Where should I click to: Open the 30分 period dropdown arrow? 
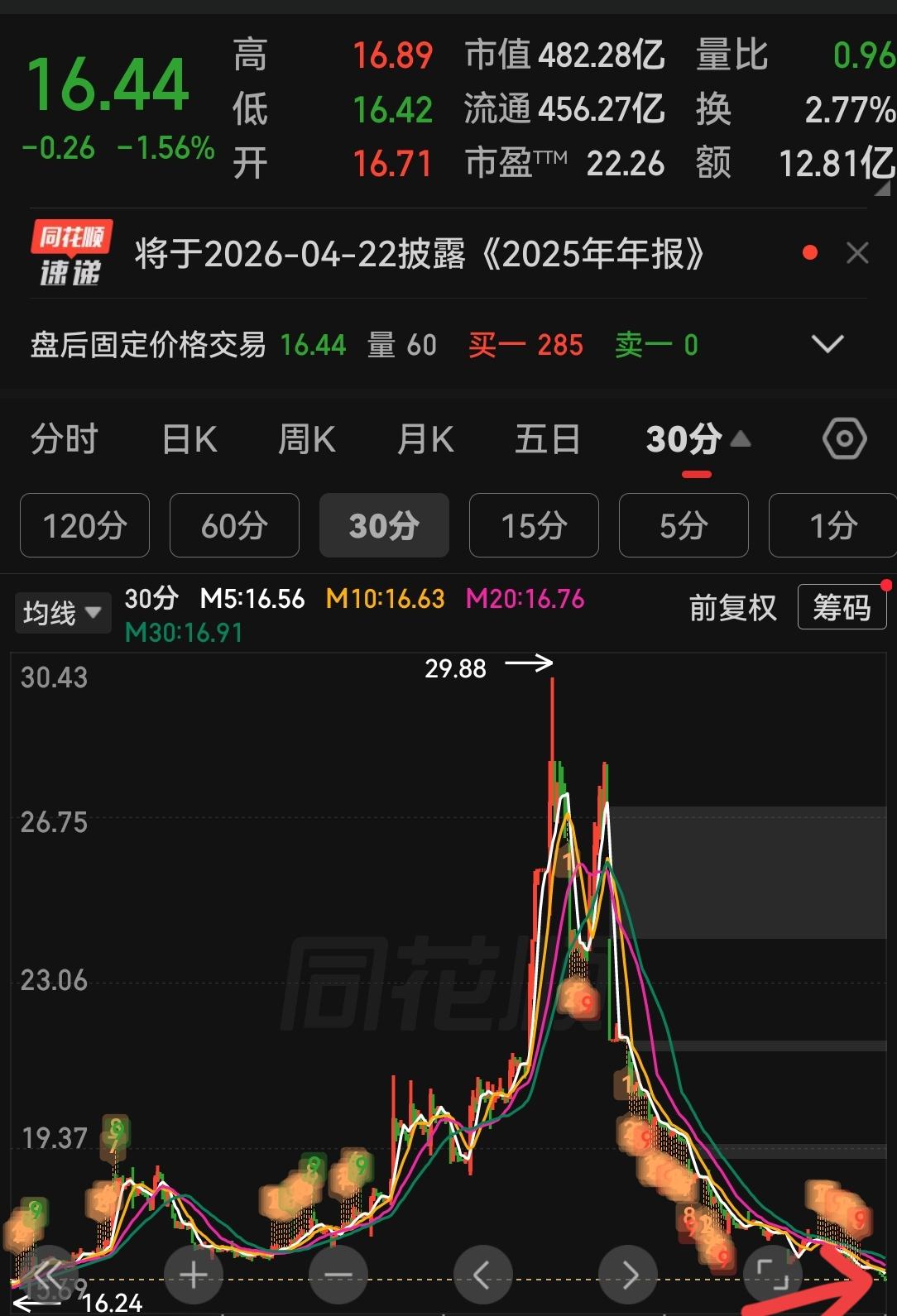pyautogui.click(x=739, y=439)
